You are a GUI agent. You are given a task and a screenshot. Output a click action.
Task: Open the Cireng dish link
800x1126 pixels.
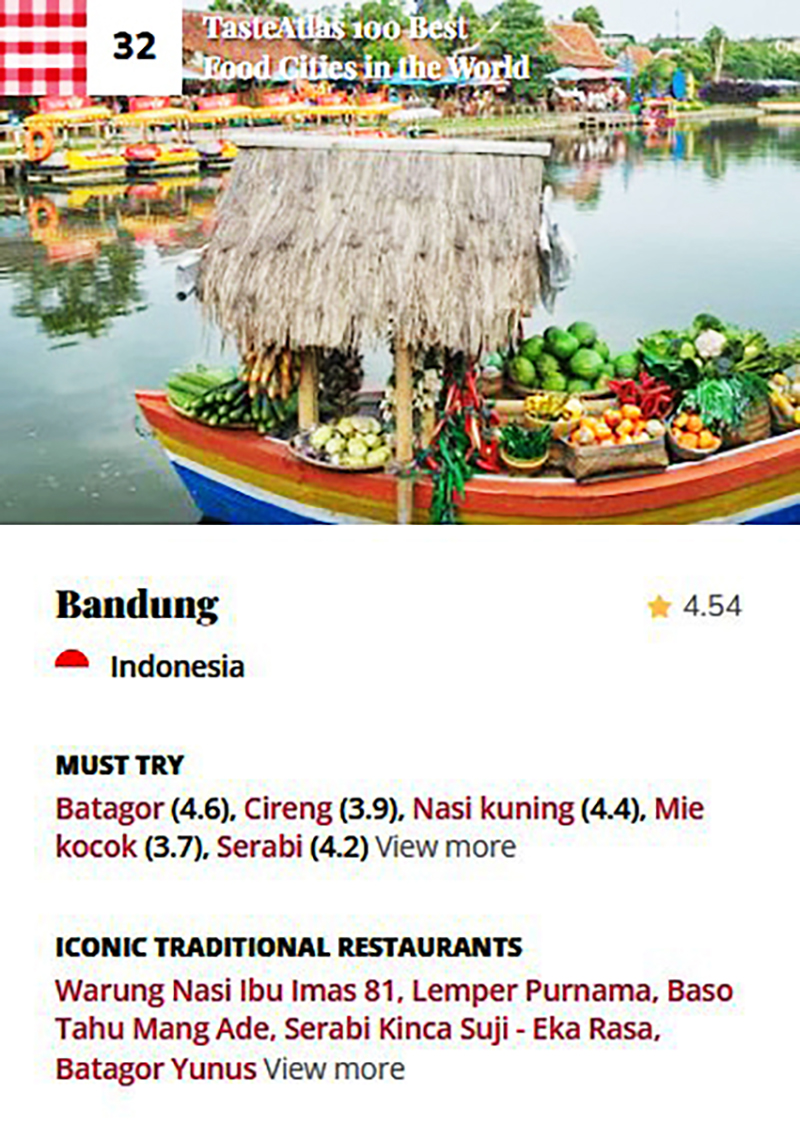(283, 809)
